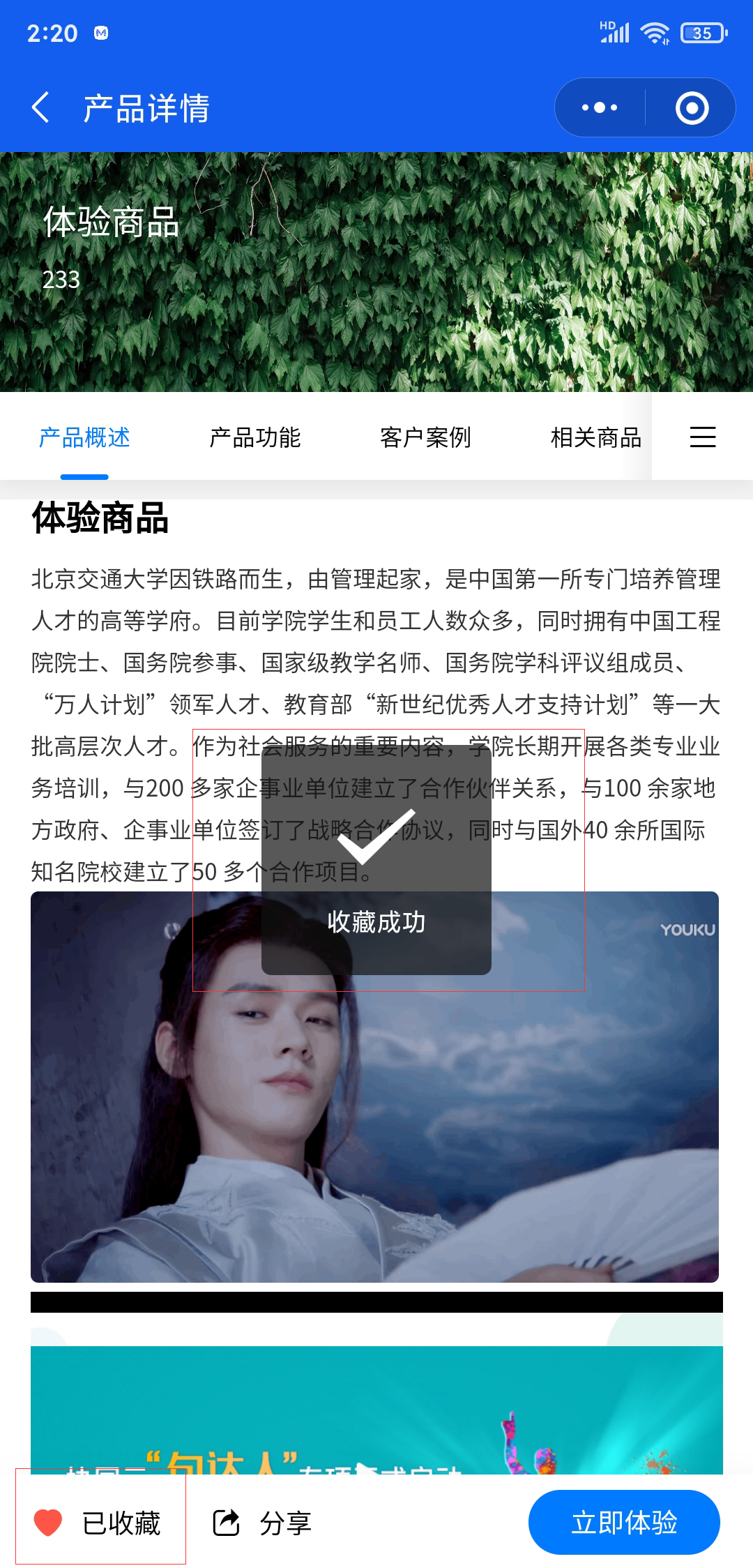The height and width of the screenshot is (1568, 753).
Task: Close the mini program with the circle icon
Action: point(692,108)
